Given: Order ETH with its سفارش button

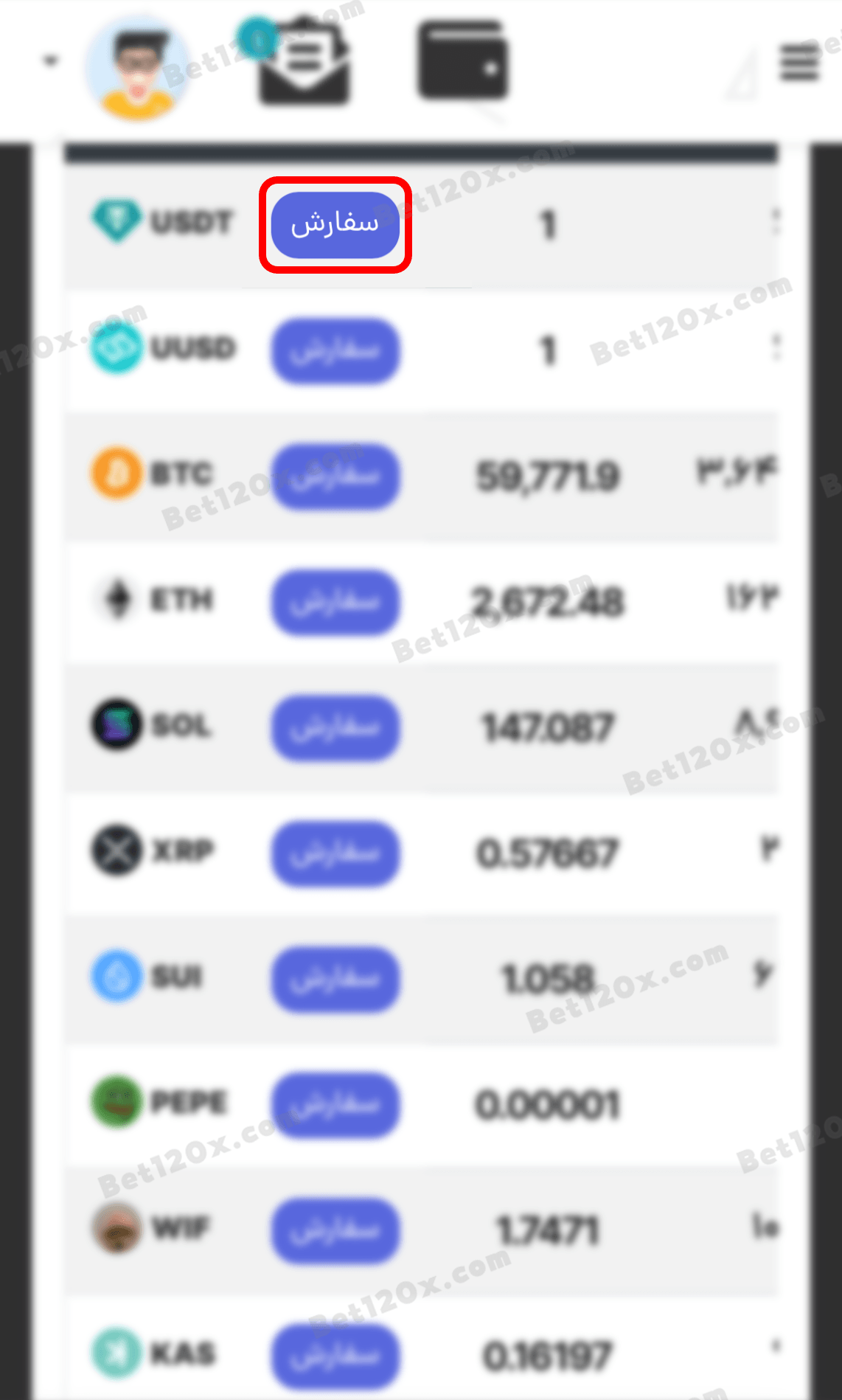Looking at the screenshot, I should click(335, 602).
